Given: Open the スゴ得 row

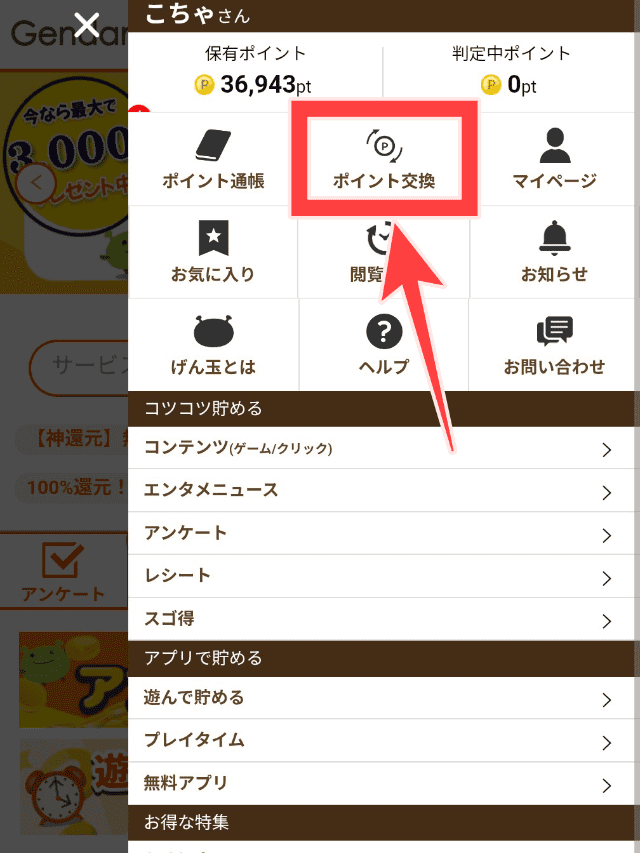Looking at the screenshot, I should pos(380,619).
